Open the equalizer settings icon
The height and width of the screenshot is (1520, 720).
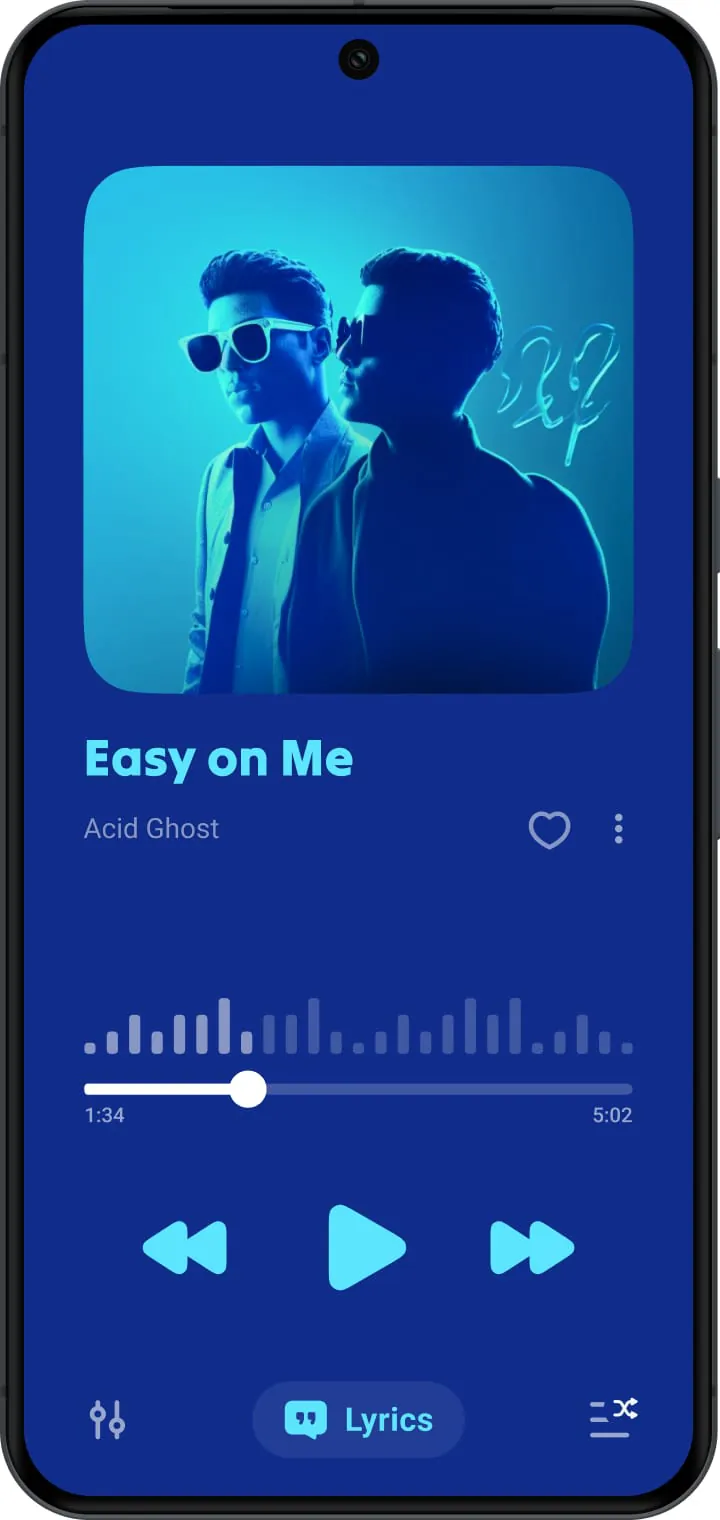(x=107, y=1419)
